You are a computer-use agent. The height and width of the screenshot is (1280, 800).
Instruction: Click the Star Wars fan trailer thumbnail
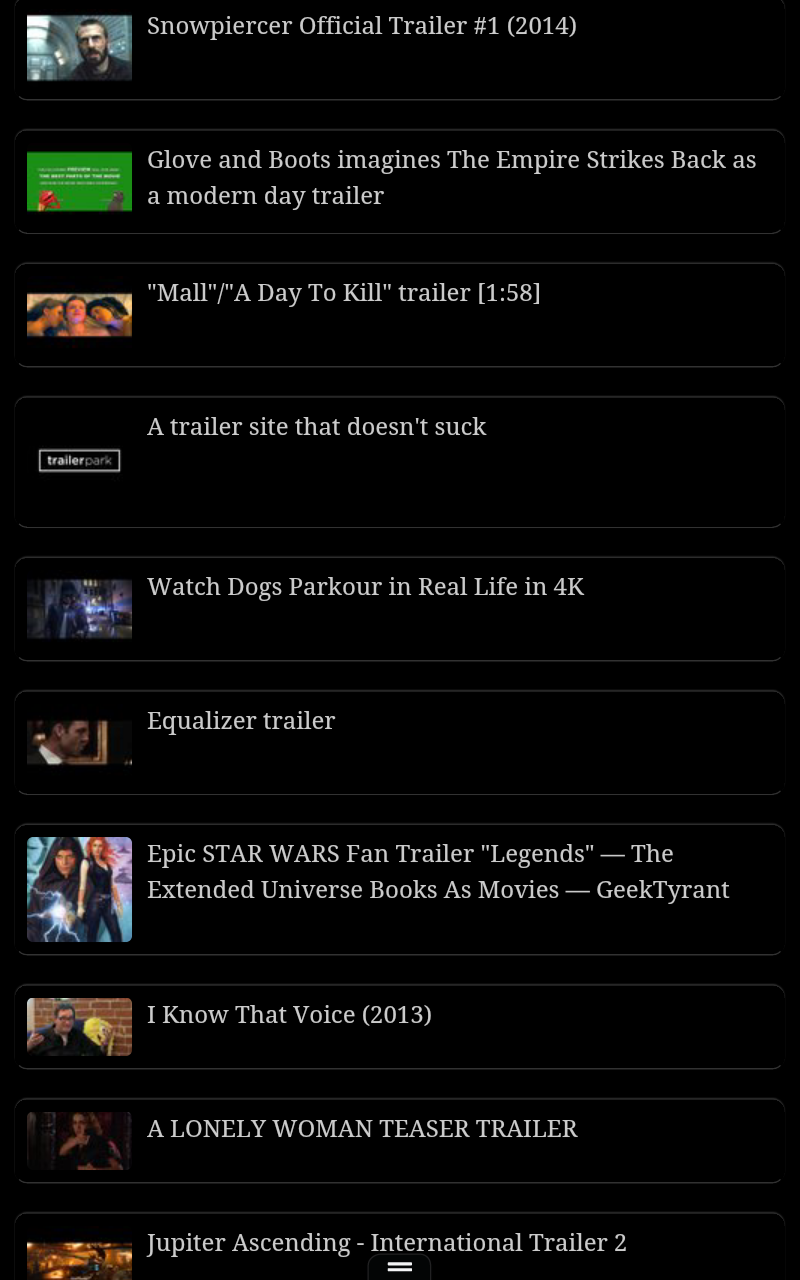tap(79, 889)
